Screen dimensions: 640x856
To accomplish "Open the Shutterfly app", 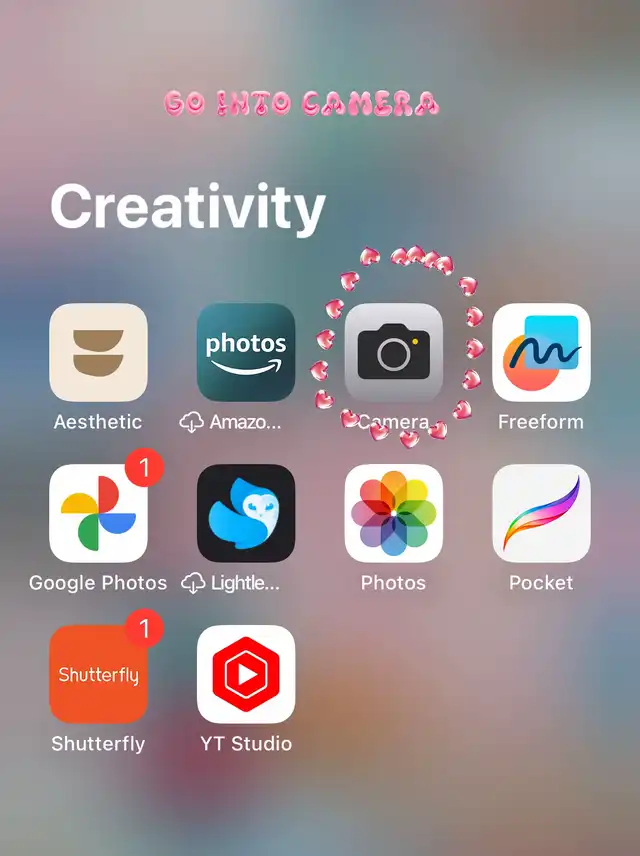I will point(98,674).
